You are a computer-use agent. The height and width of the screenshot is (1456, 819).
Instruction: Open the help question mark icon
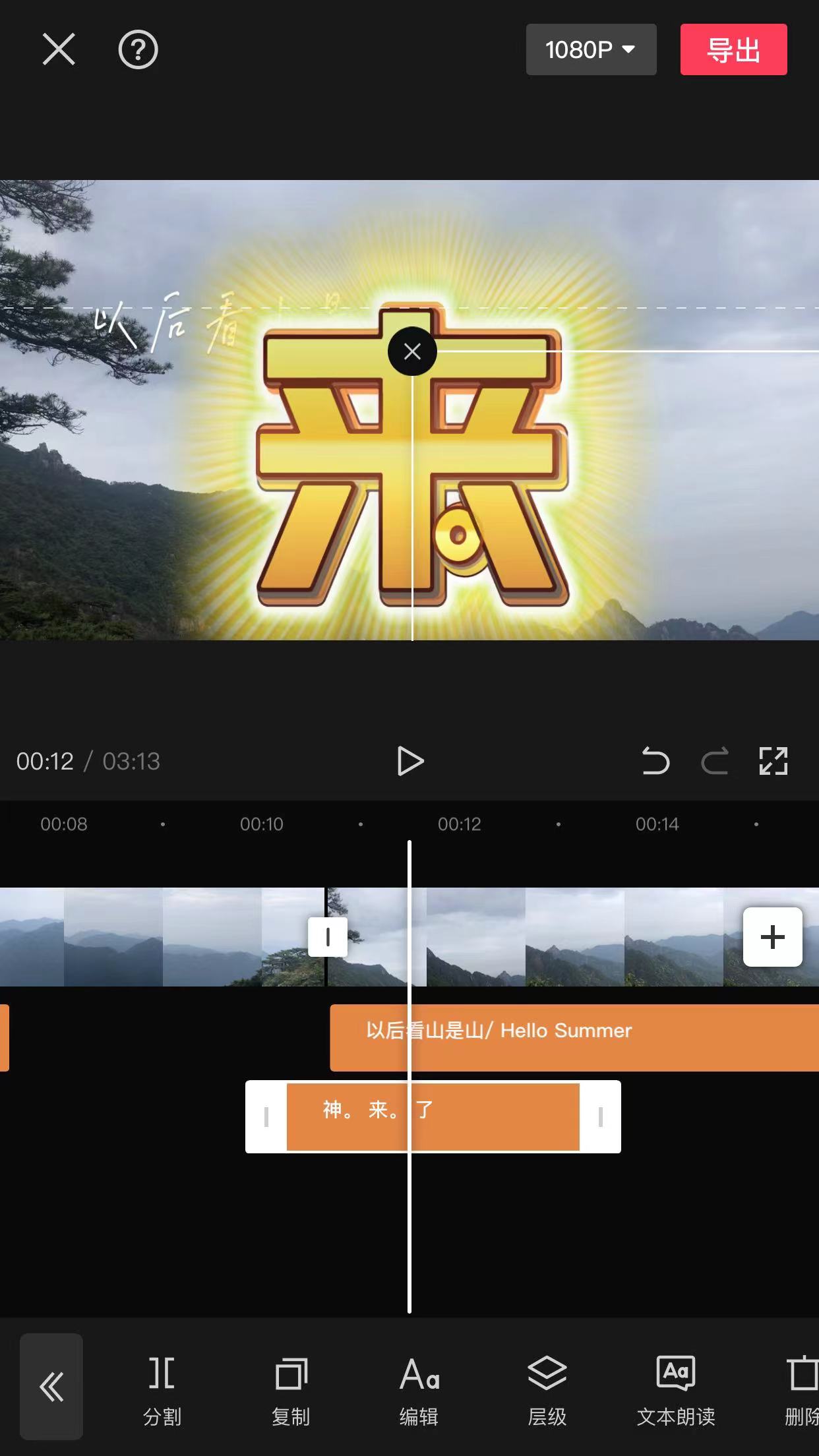138,49
